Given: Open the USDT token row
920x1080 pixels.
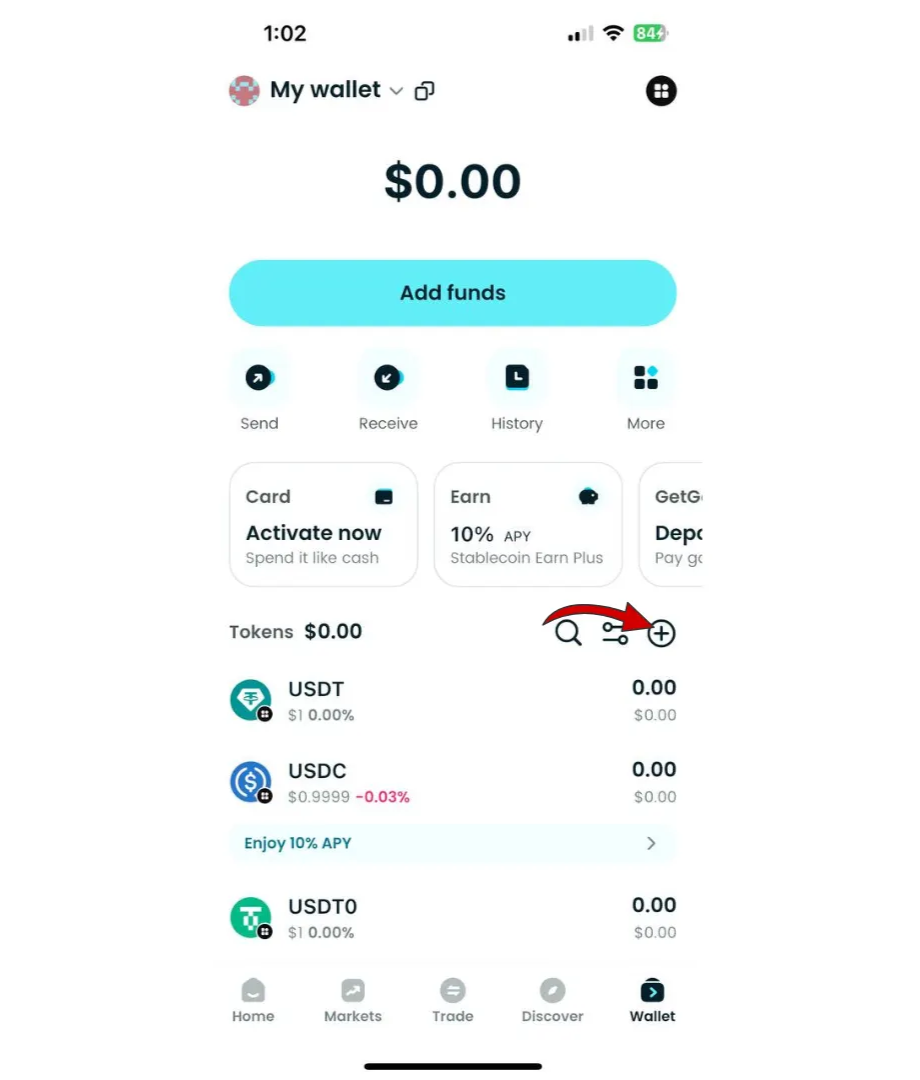Looking at the screenshot, I should [x=452, y=700].
